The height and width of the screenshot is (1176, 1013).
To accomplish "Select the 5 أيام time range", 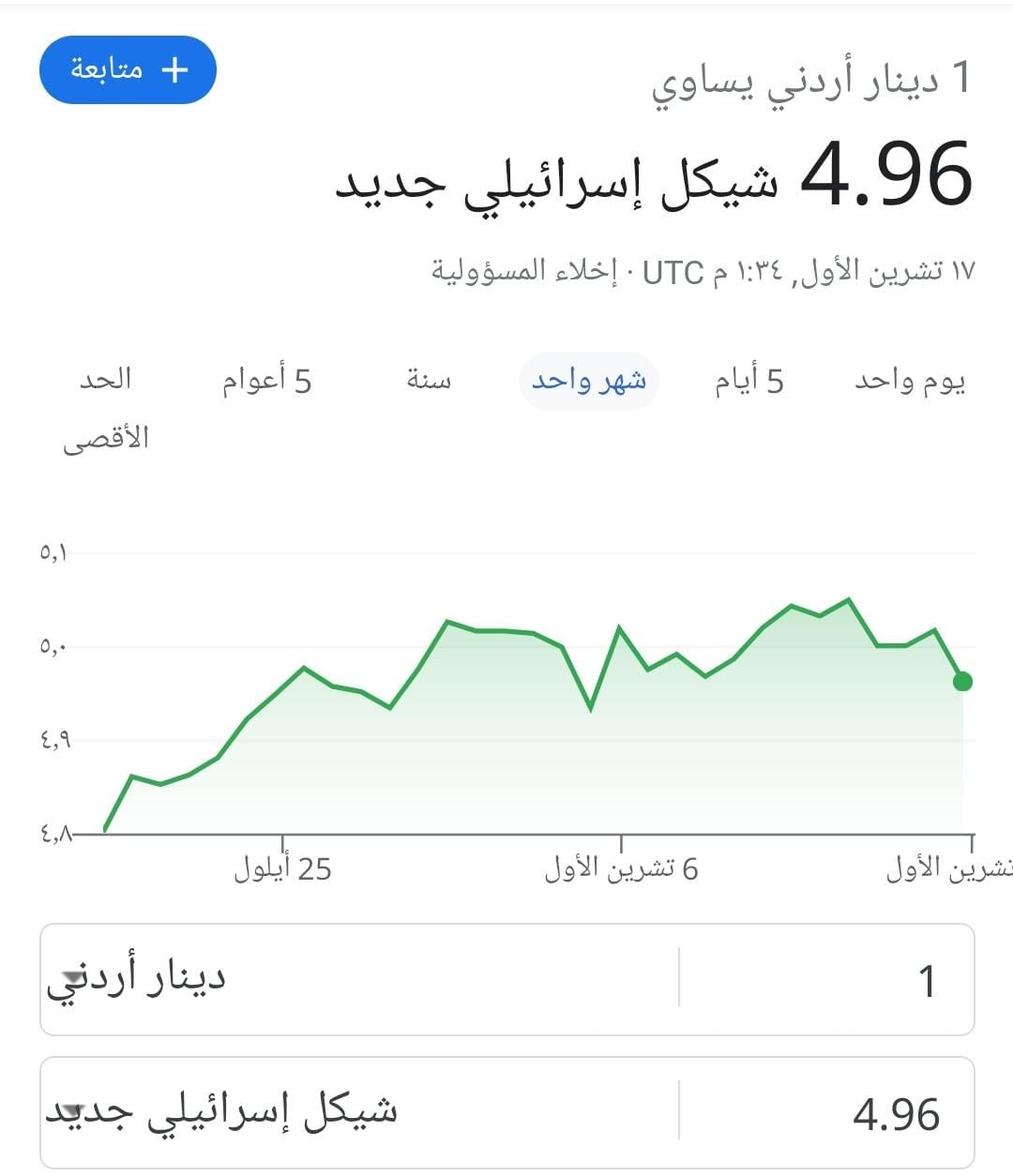I will 748,382.
